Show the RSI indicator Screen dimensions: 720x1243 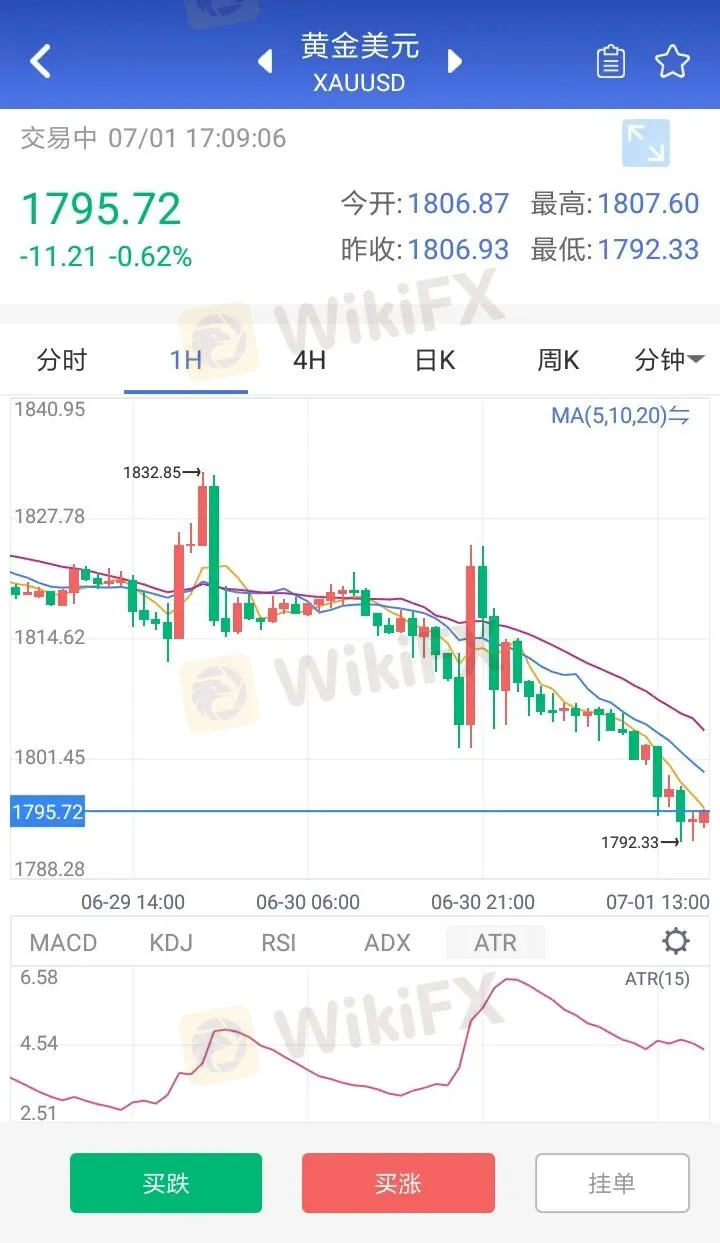point(279,942)
